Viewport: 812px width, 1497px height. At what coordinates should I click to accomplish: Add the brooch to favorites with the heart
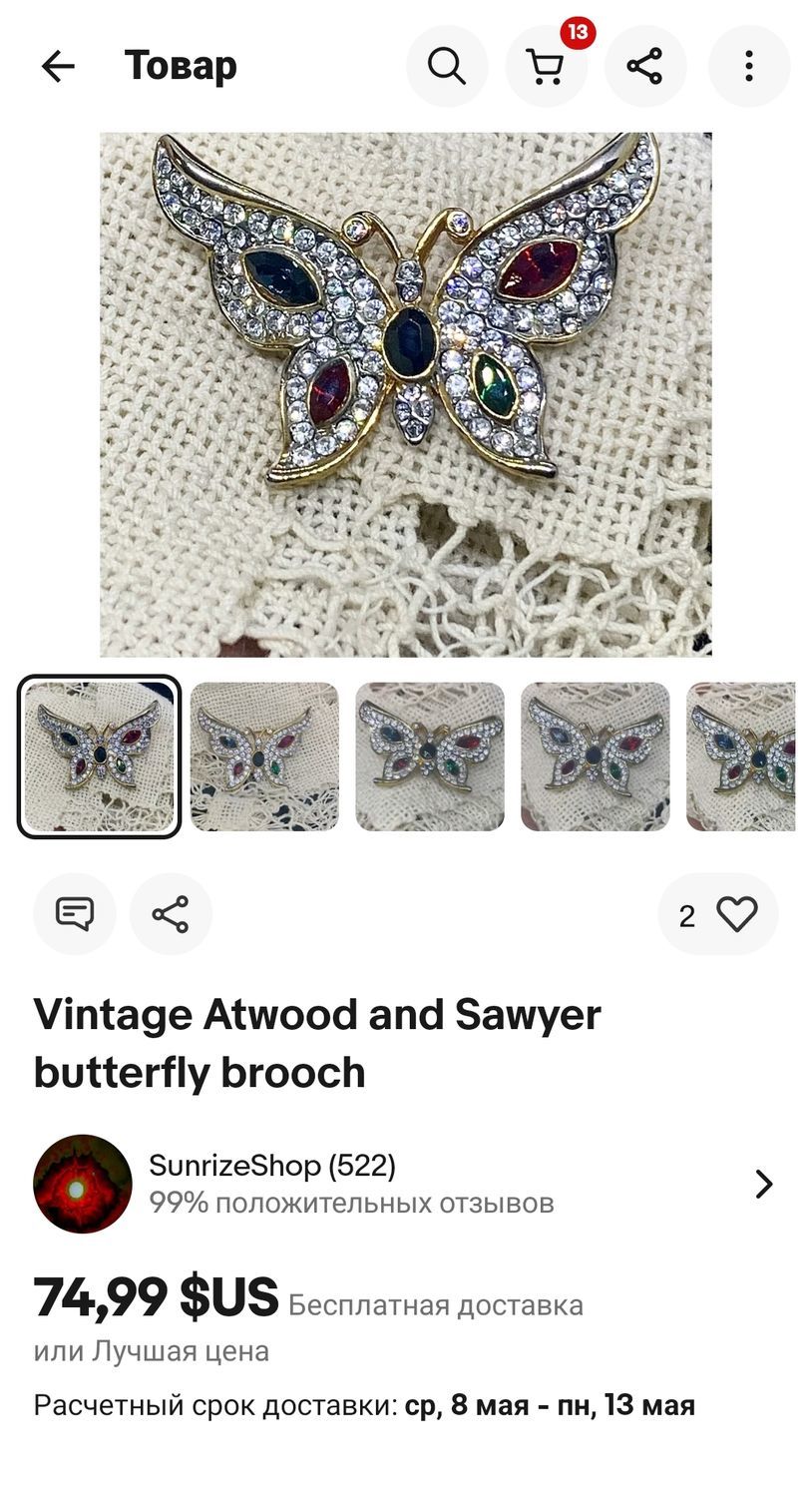(x=718, y=914)
